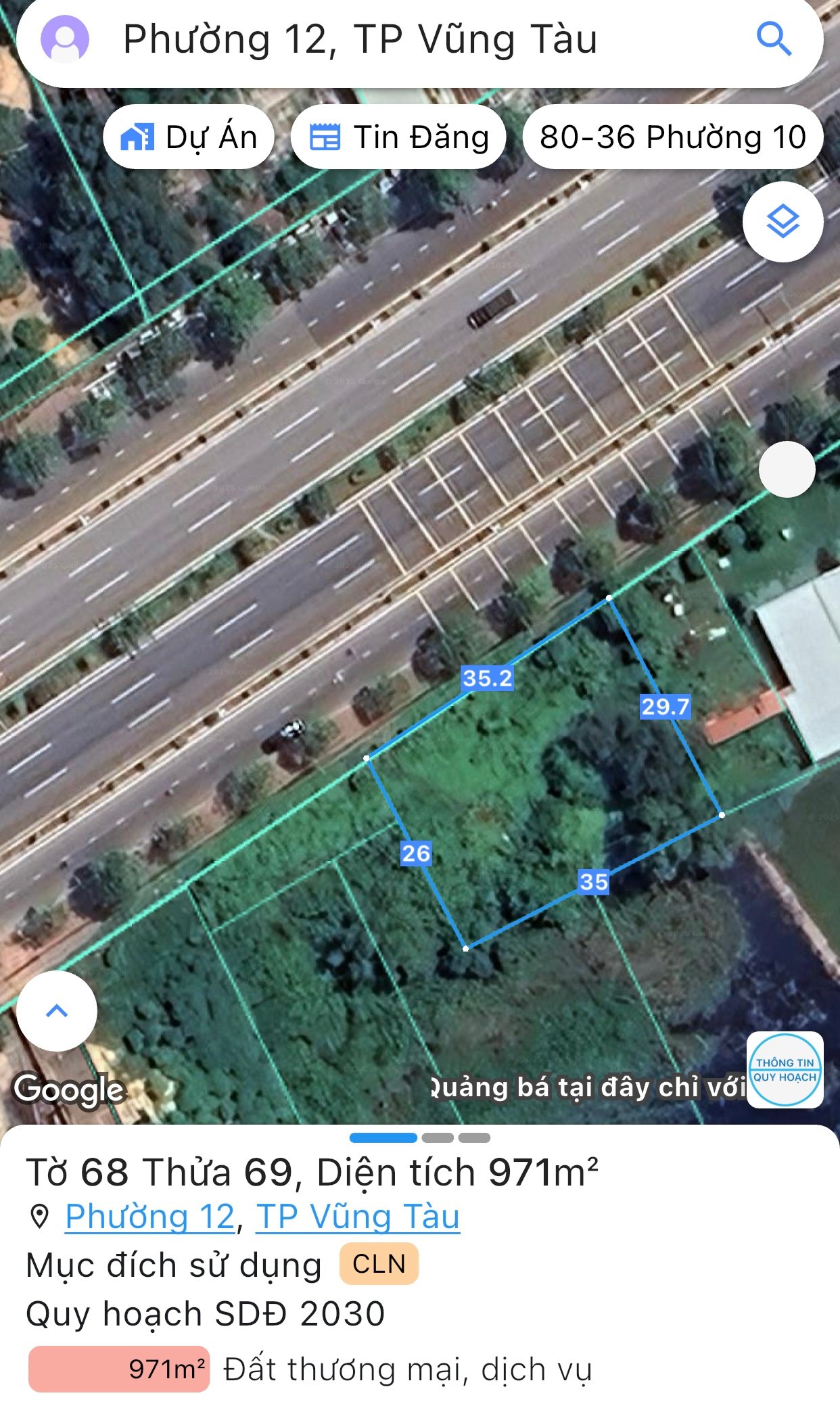Image resolution: width=840 pixels, height=1406 pixels.
Task: Open the map layers button
Action: [x=783, y=222]
